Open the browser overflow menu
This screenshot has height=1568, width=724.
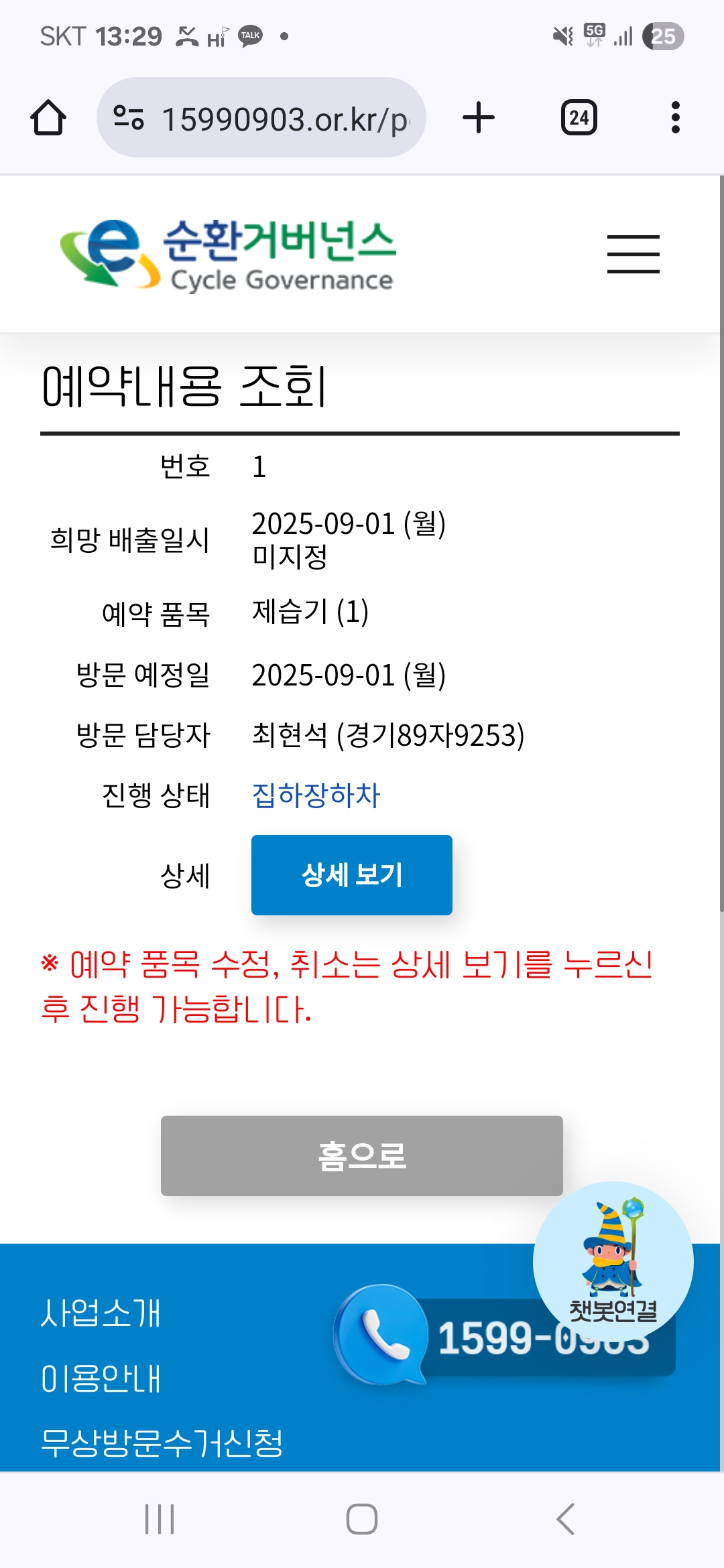[676, 118]
